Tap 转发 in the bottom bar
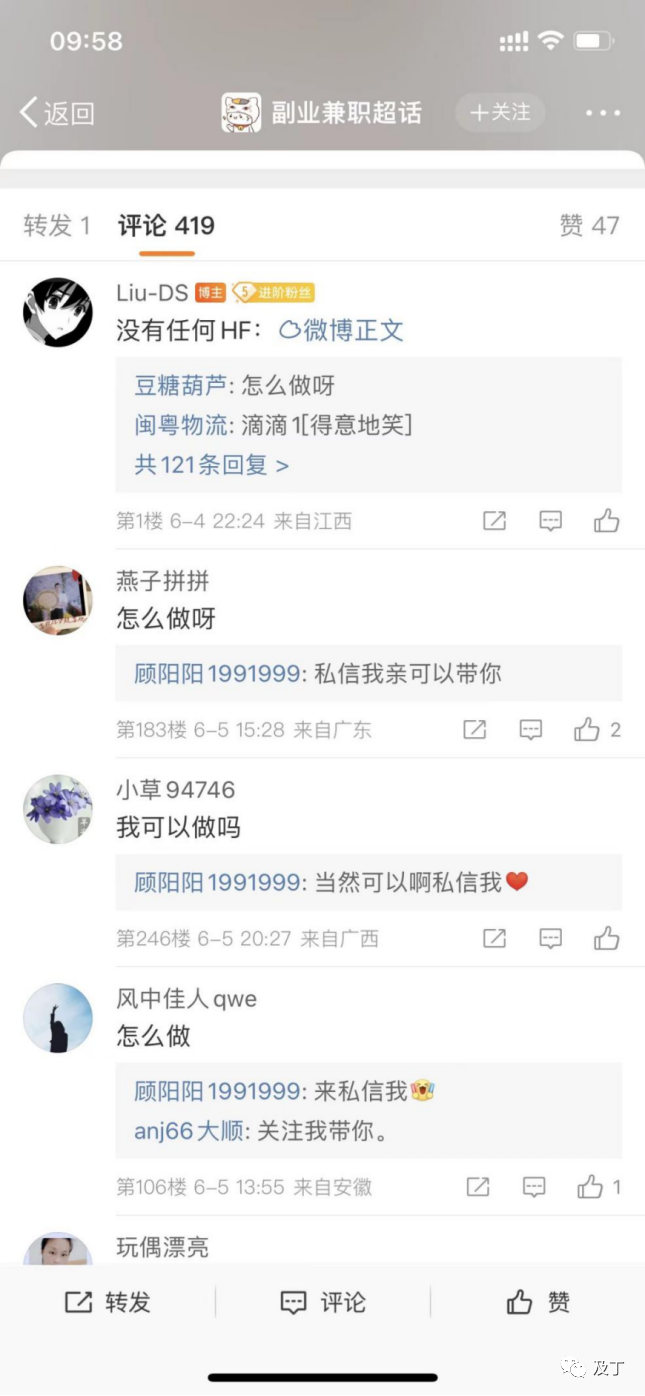Image resolution: width=645 pixels, height=1396 pixels. (108, 1302)
